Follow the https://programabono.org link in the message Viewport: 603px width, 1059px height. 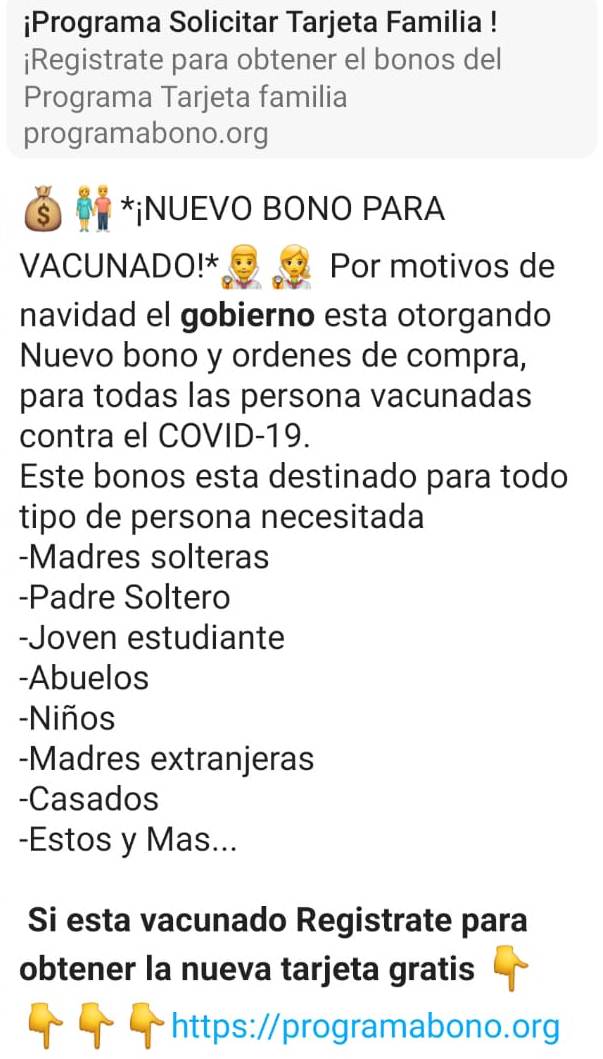pos(365,1026)
